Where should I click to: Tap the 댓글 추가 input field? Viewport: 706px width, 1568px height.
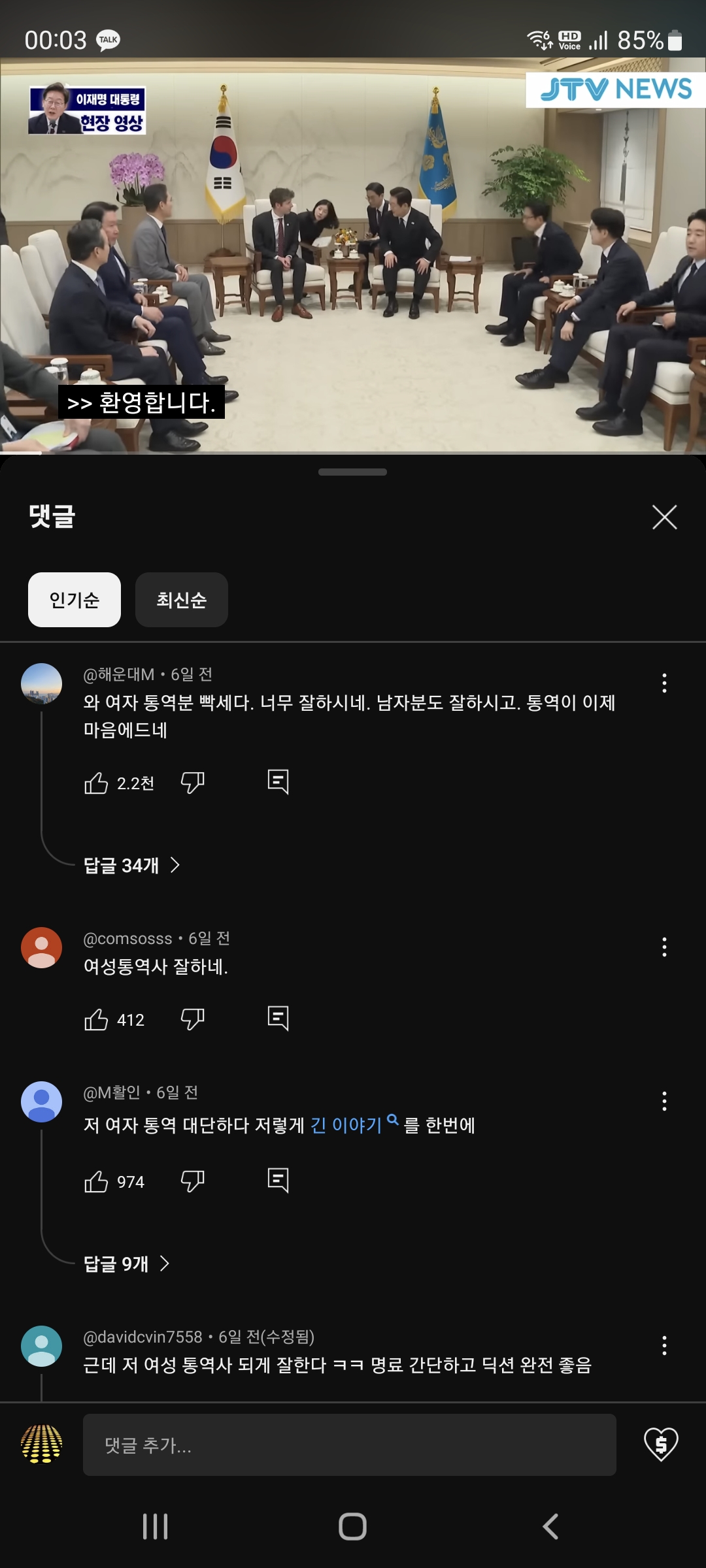[349, 1445]
